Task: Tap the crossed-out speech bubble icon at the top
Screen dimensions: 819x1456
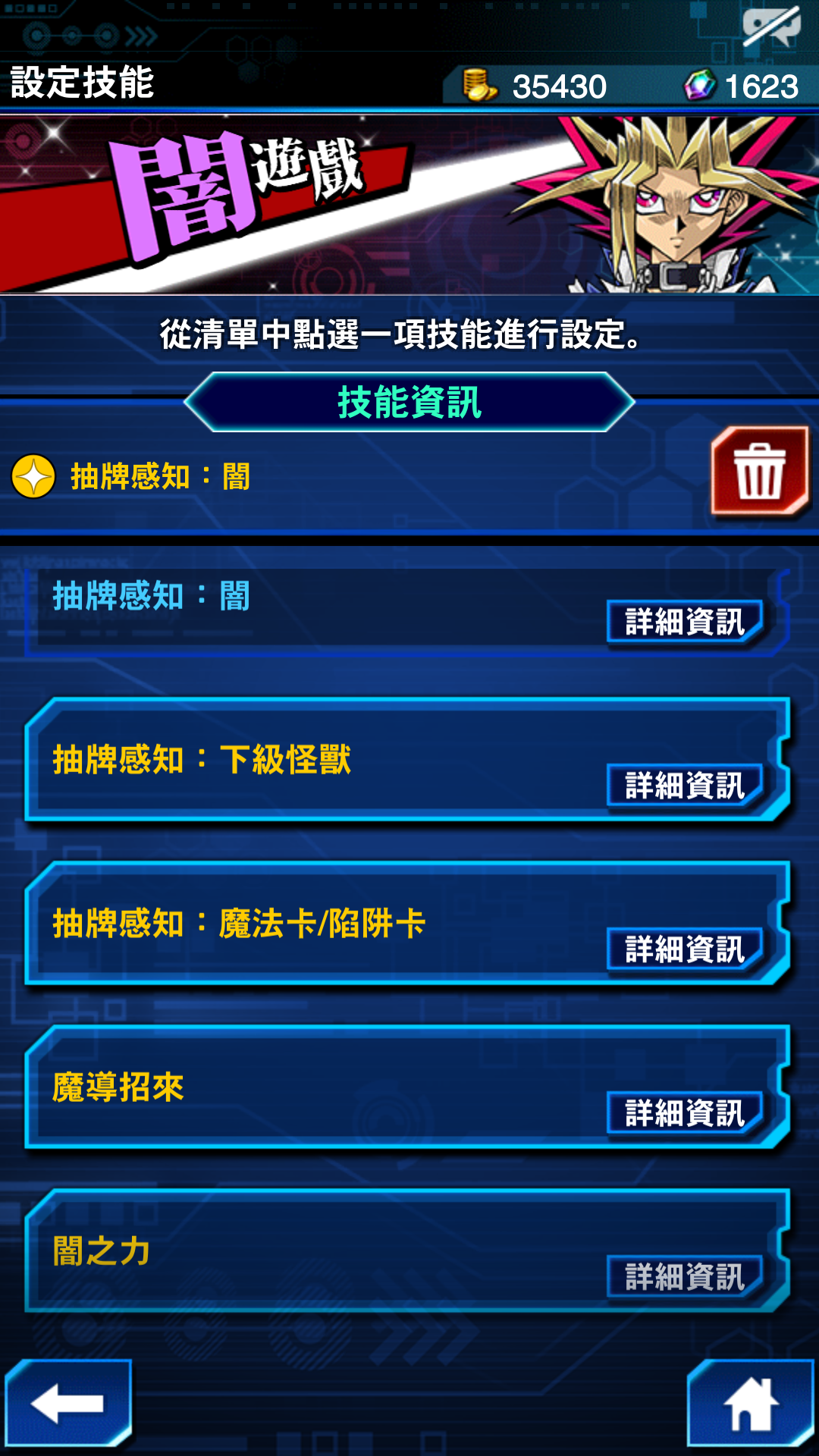Action: [771, 27]
